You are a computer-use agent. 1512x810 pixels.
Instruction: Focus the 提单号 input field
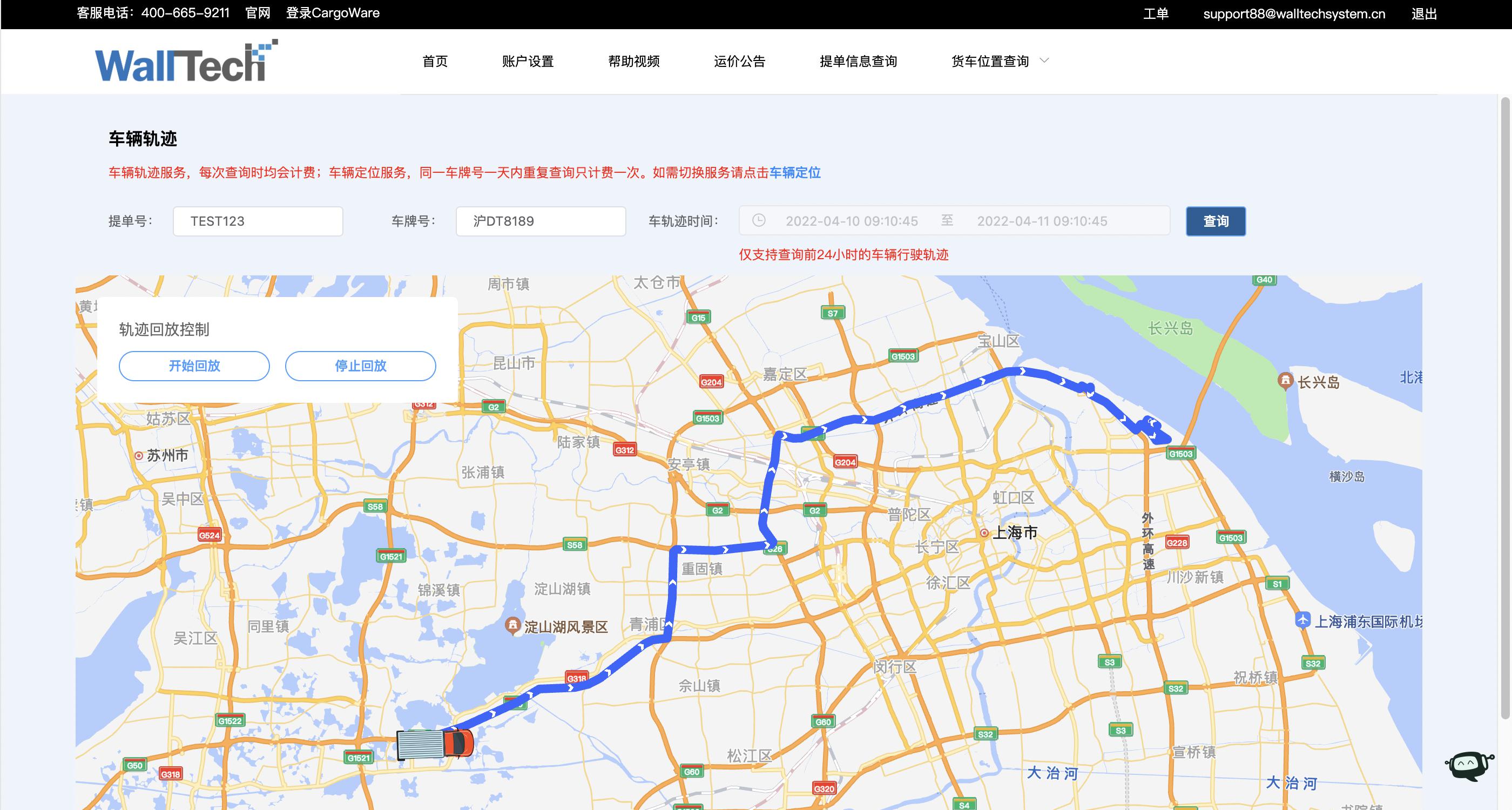(258, 221)
